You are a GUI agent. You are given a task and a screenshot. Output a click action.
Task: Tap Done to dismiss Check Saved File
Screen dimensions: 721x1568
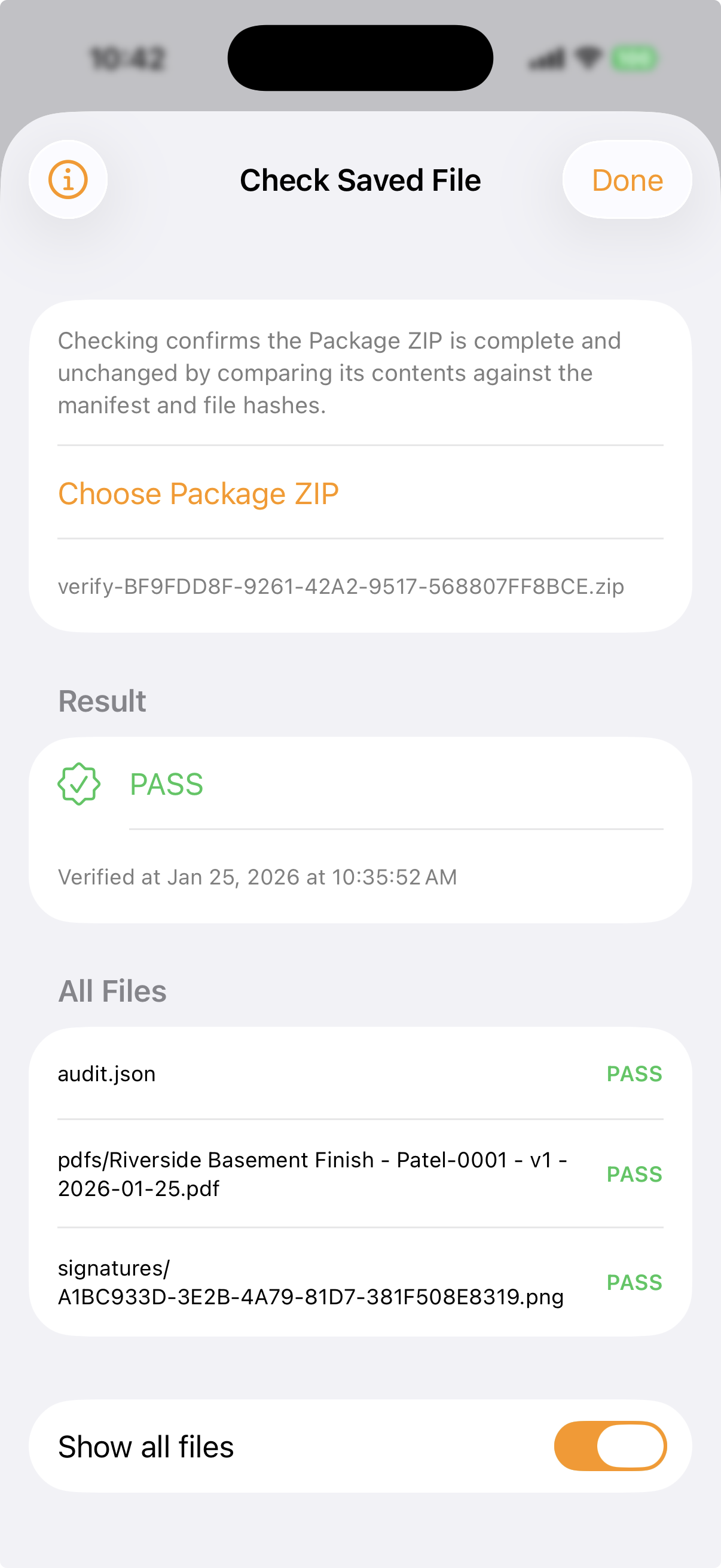[627, 179]
